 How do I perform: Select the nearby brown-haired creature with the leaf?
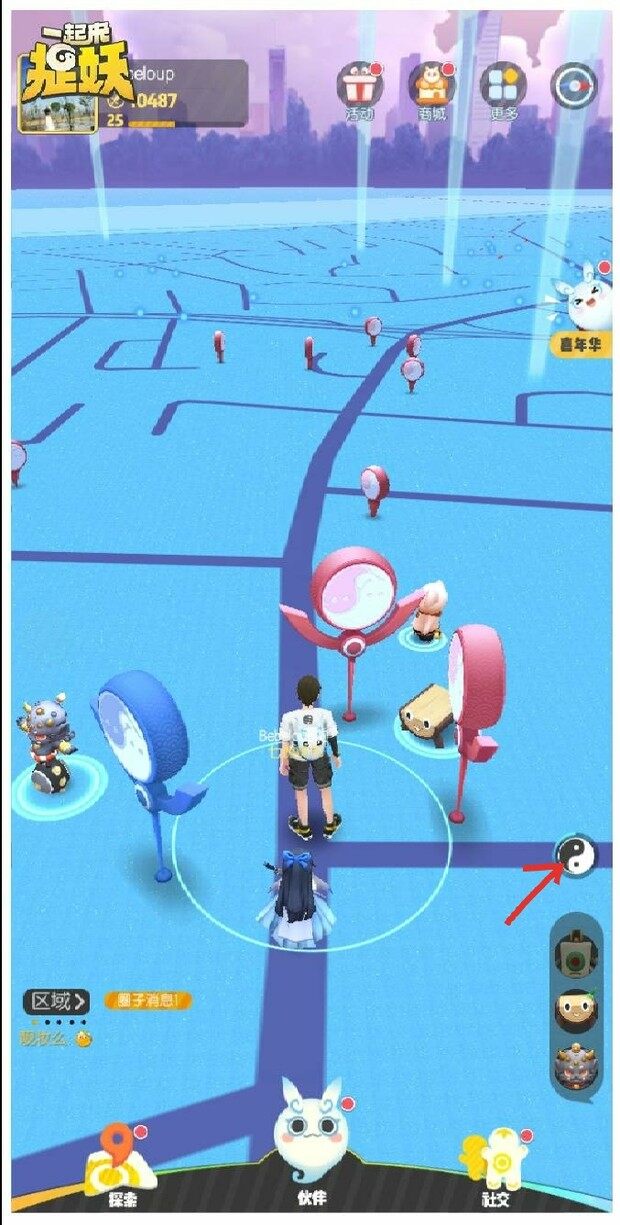(577, 1010)
